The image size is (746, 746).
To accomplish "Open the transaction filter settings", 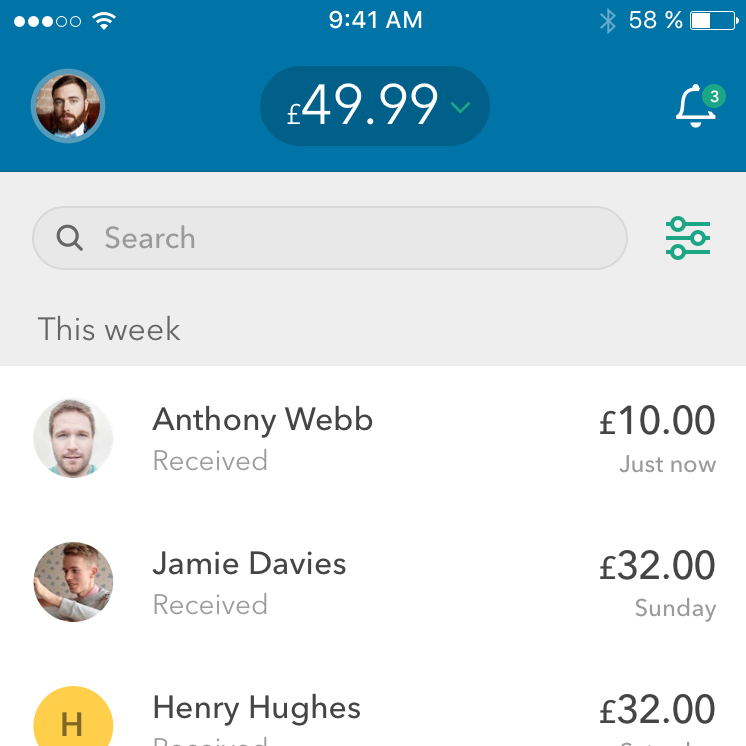I will 688,238.
